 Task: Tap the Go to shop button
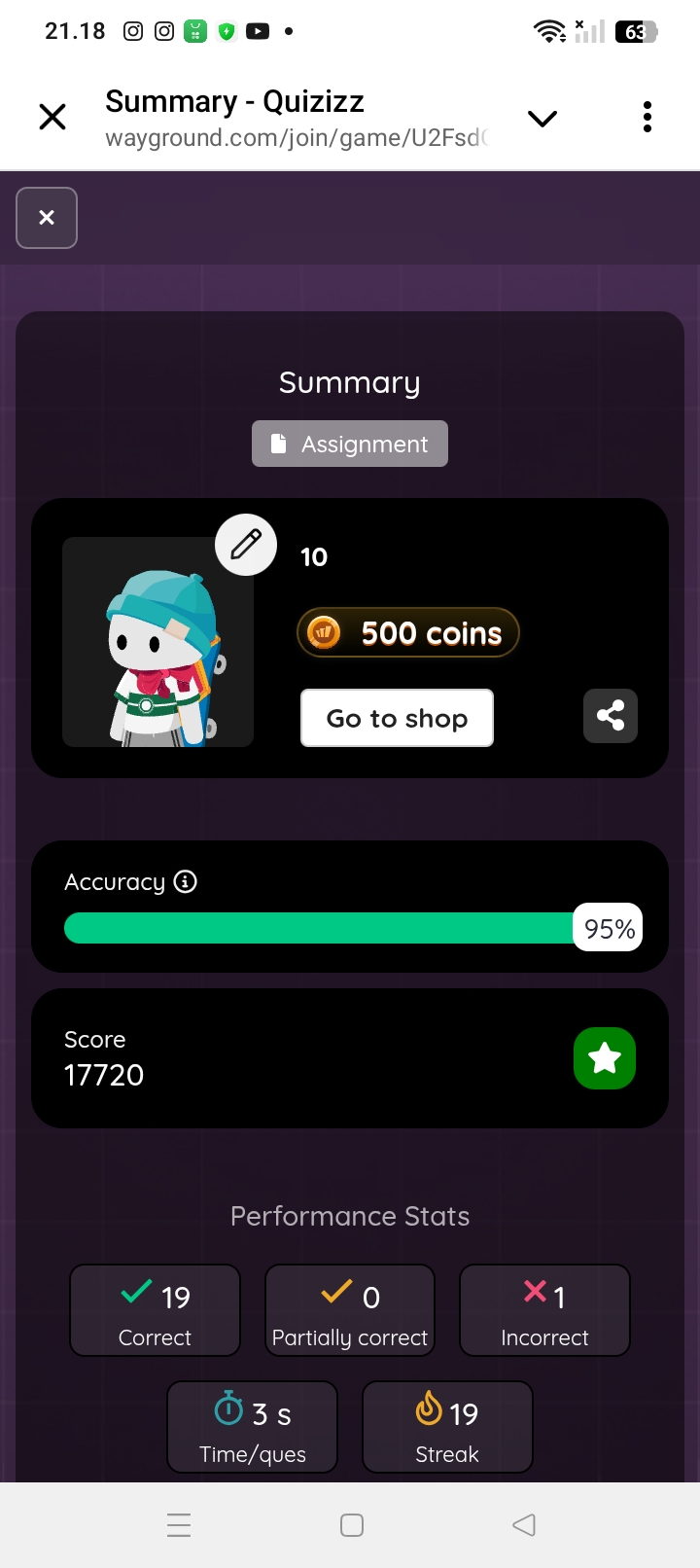(x=397, y=718)
